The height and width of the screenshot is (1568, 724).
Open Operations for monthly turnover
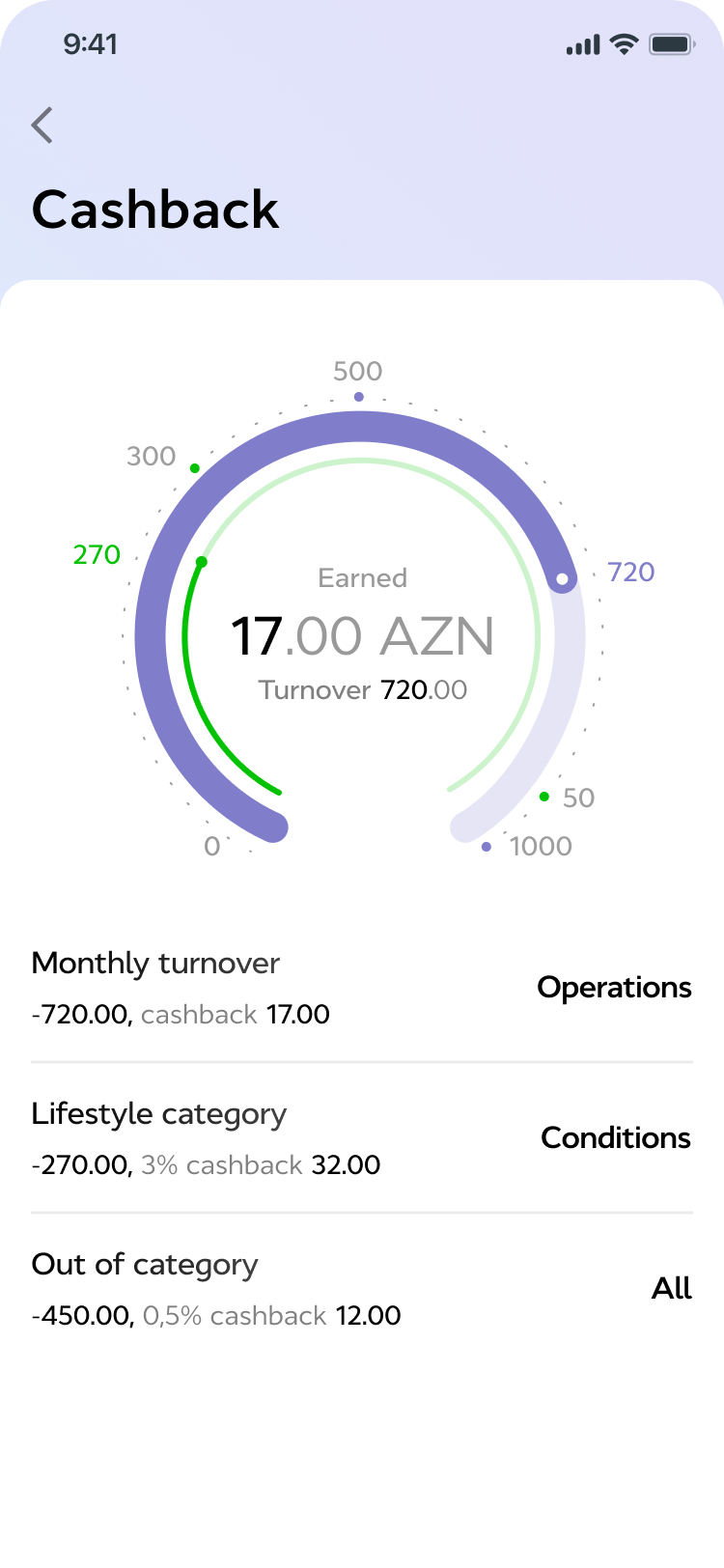pos(614,988)
